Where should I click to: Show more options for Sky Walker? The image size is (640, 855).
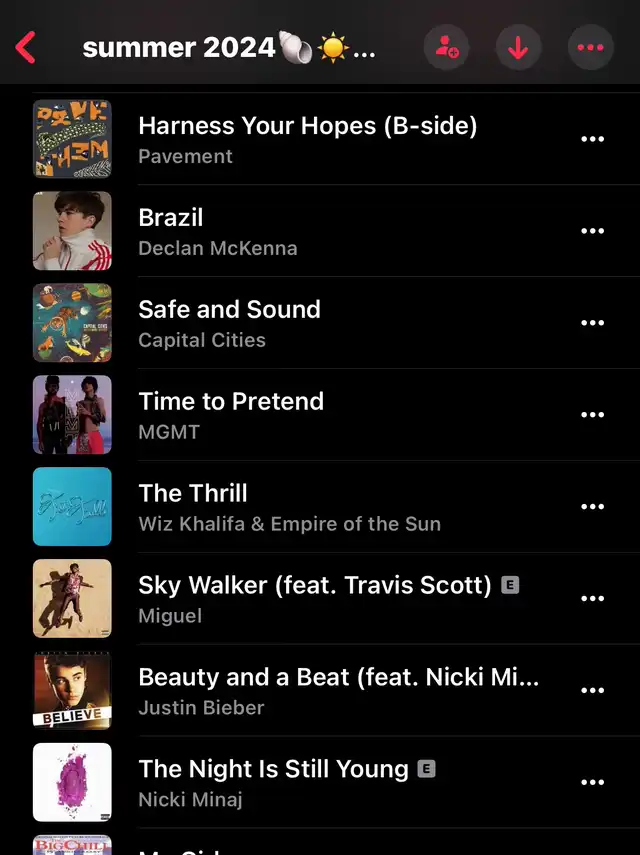tap(593, 599)
